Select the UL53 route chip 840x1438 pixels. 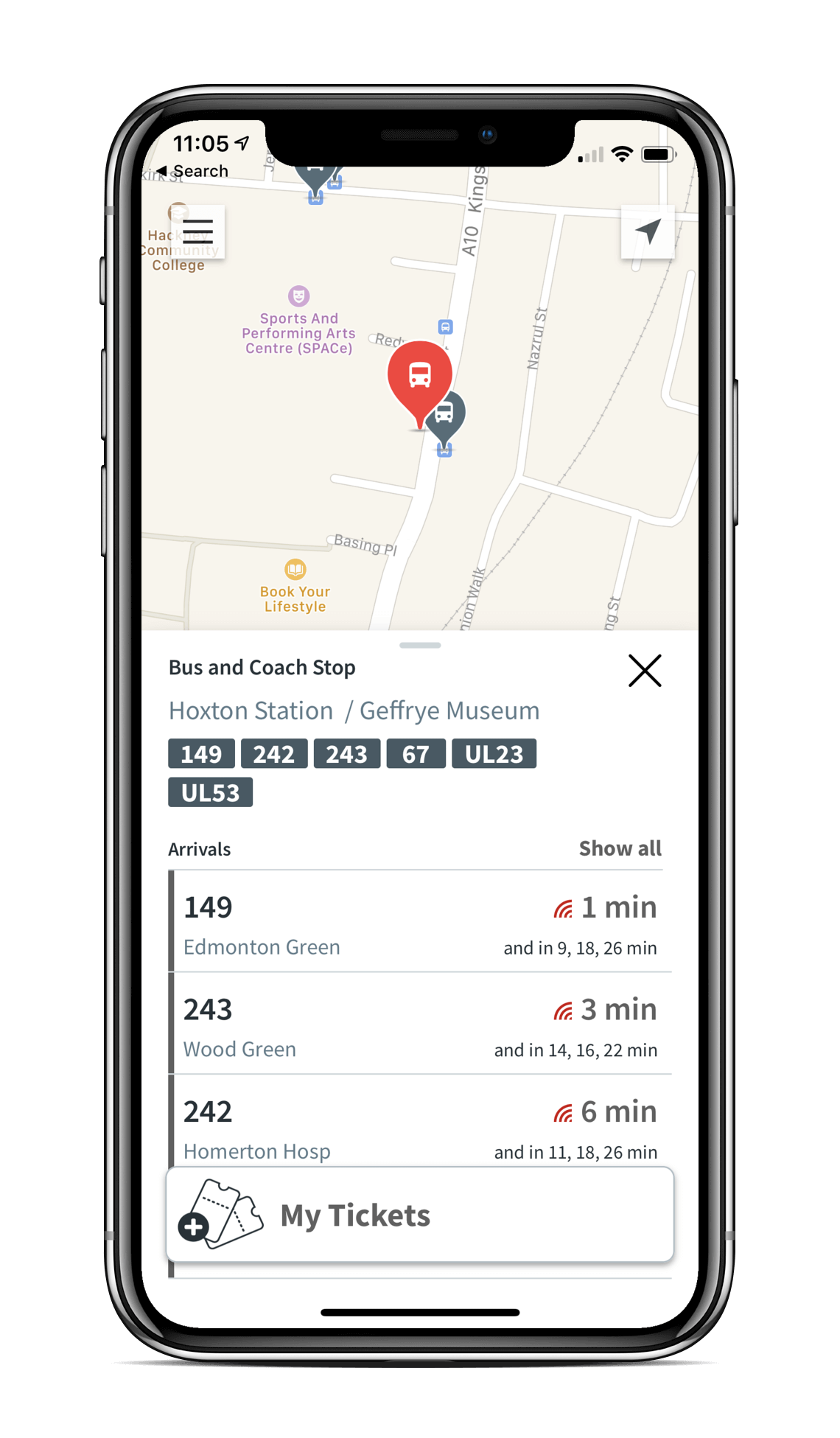tap(211, 792)
